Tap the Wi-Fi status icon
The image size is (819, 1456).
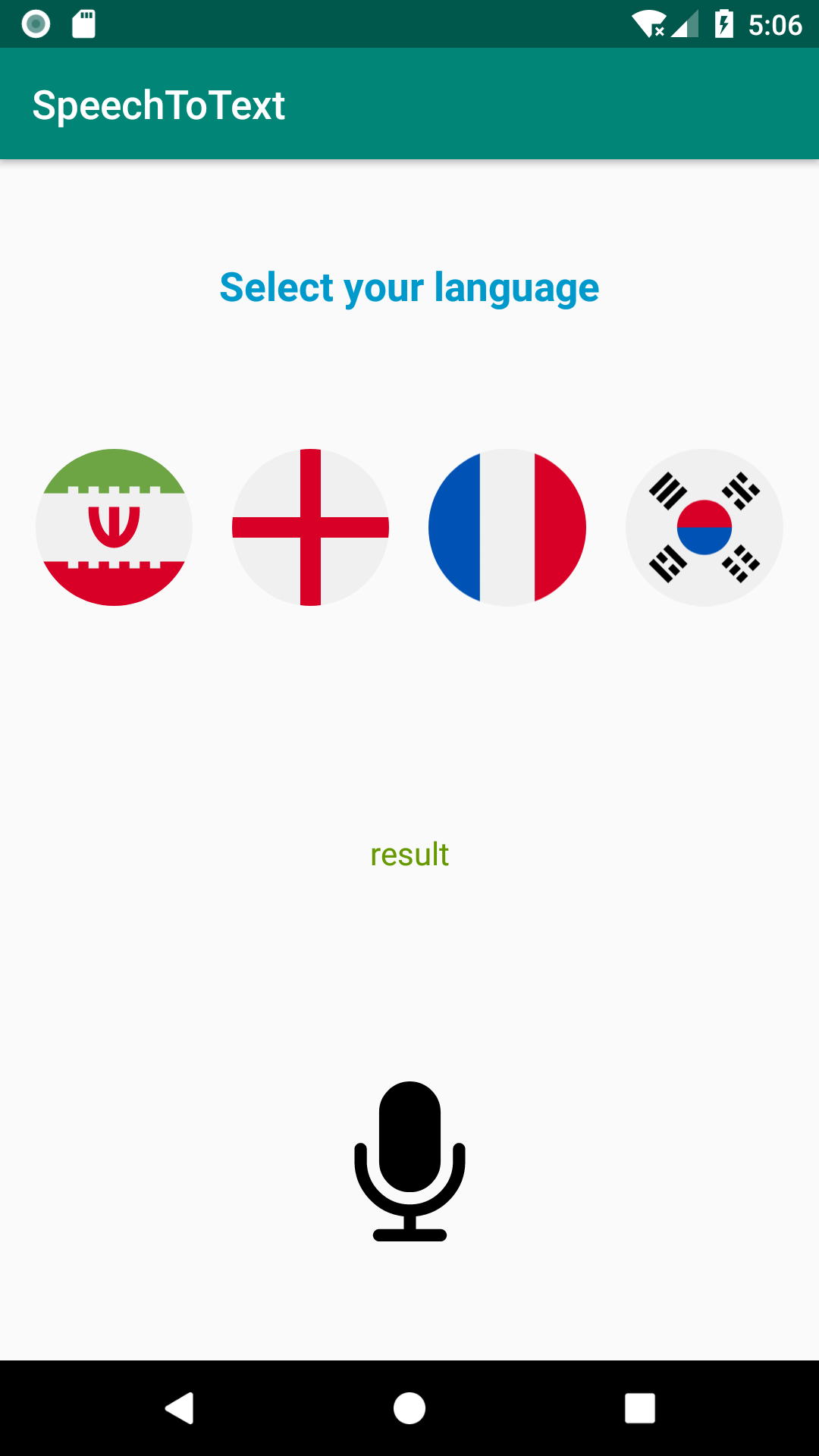pyautogui.click(x=650, y=24)
